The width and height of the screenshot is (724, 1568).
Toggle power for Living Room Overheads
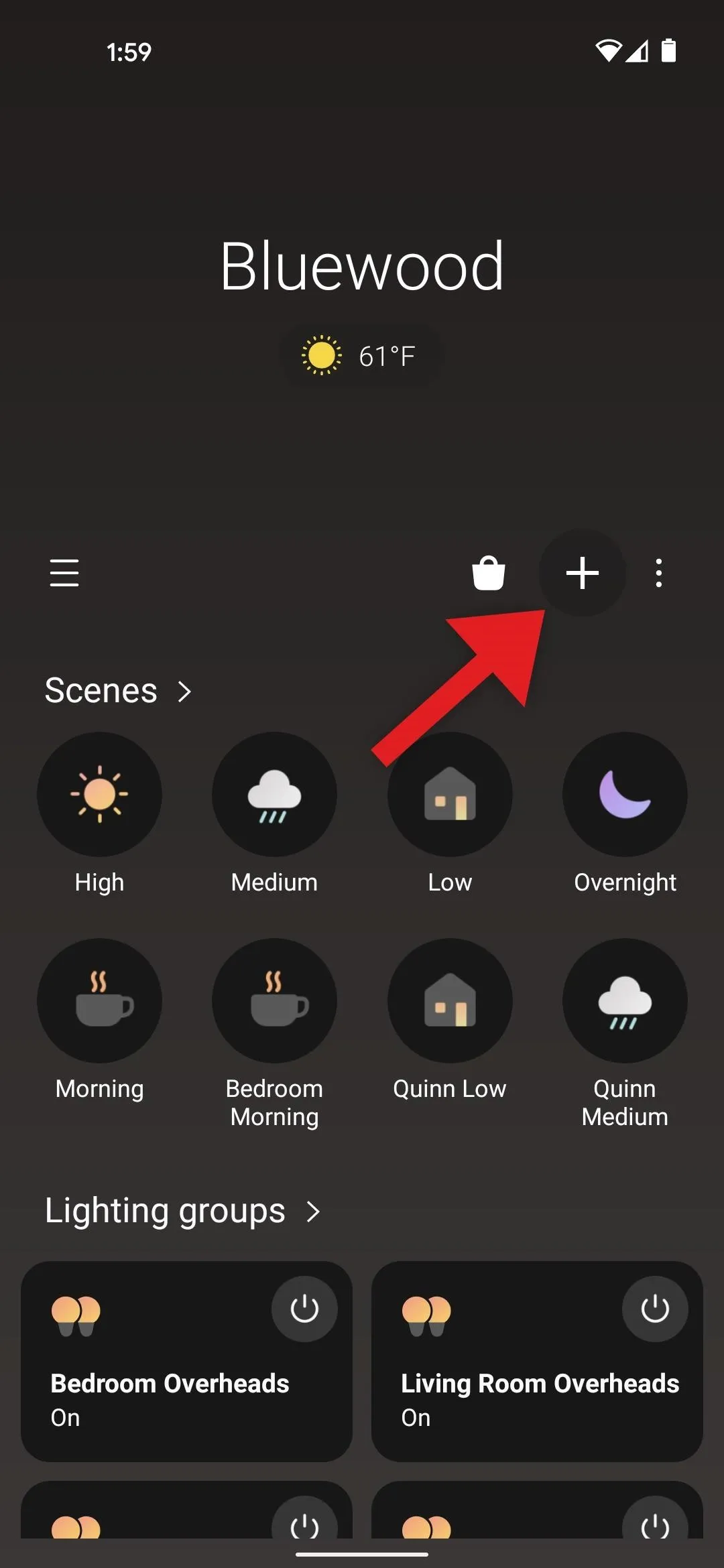655,1309
